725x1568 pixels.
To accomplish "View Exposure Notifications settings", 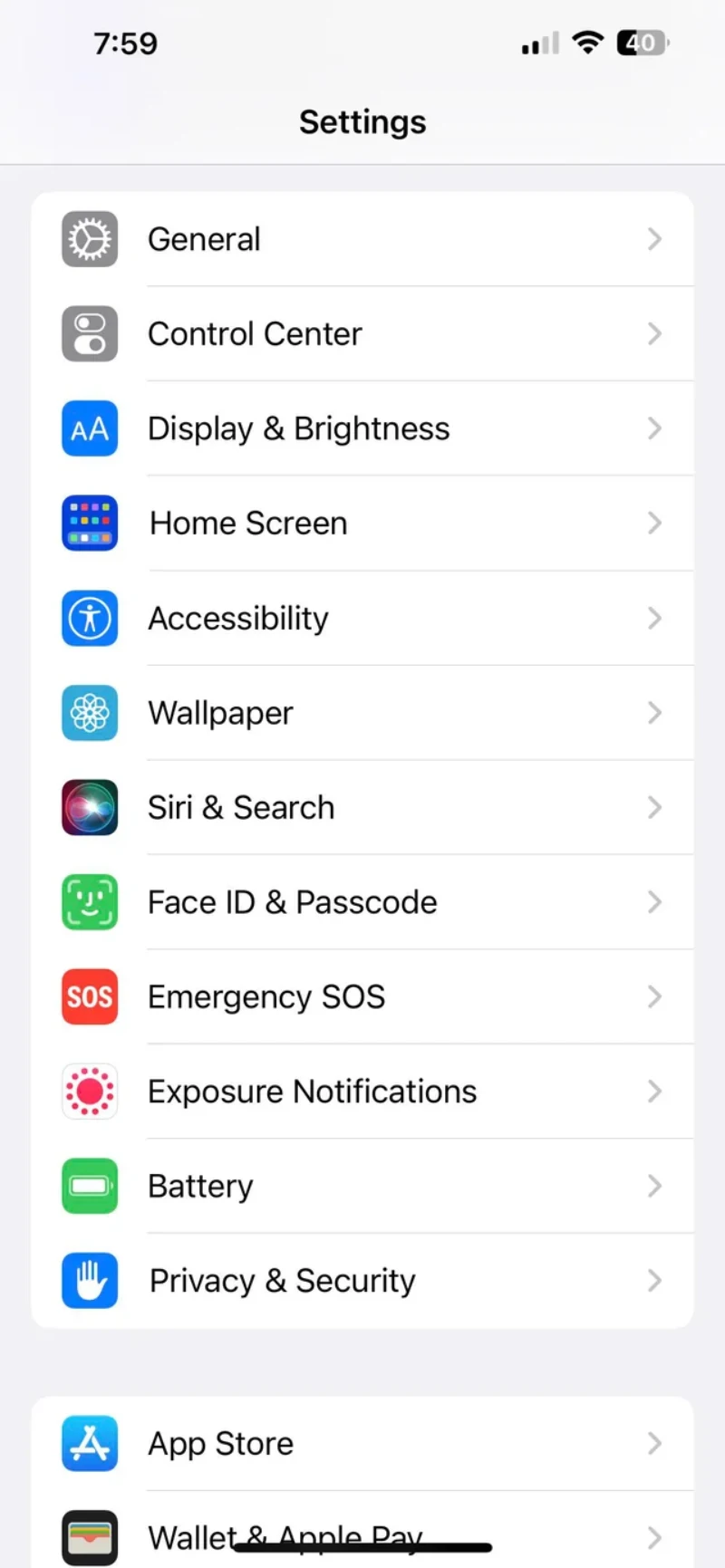I will coord(362,1092).
